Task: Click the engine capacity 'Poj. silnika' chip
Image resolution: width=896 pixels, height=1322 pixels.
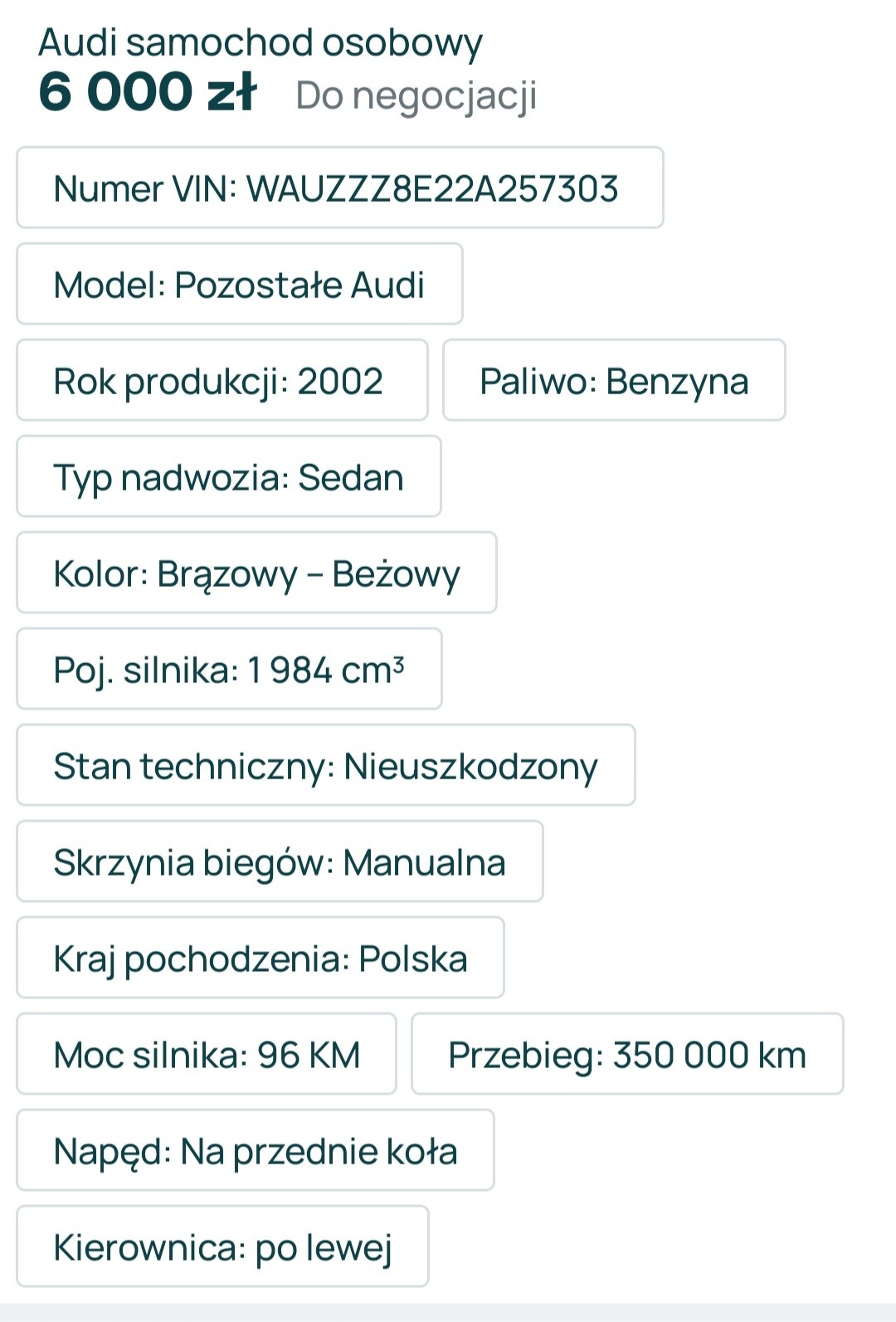Action: pos(228,670)
